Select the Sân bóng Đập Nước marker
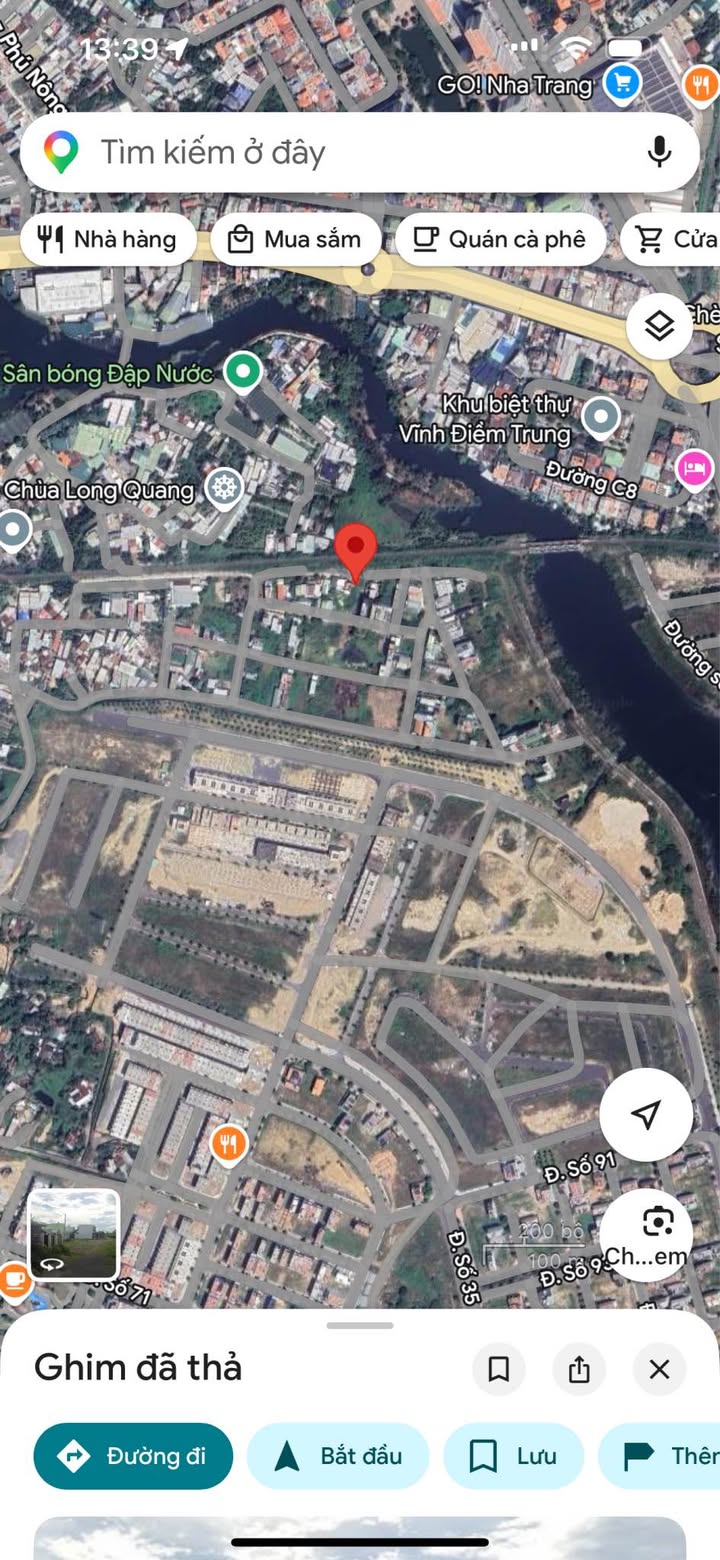Image resolution: width=720 pixels, height=1560 pixels. pyautogui.click(x=241, y=373)
